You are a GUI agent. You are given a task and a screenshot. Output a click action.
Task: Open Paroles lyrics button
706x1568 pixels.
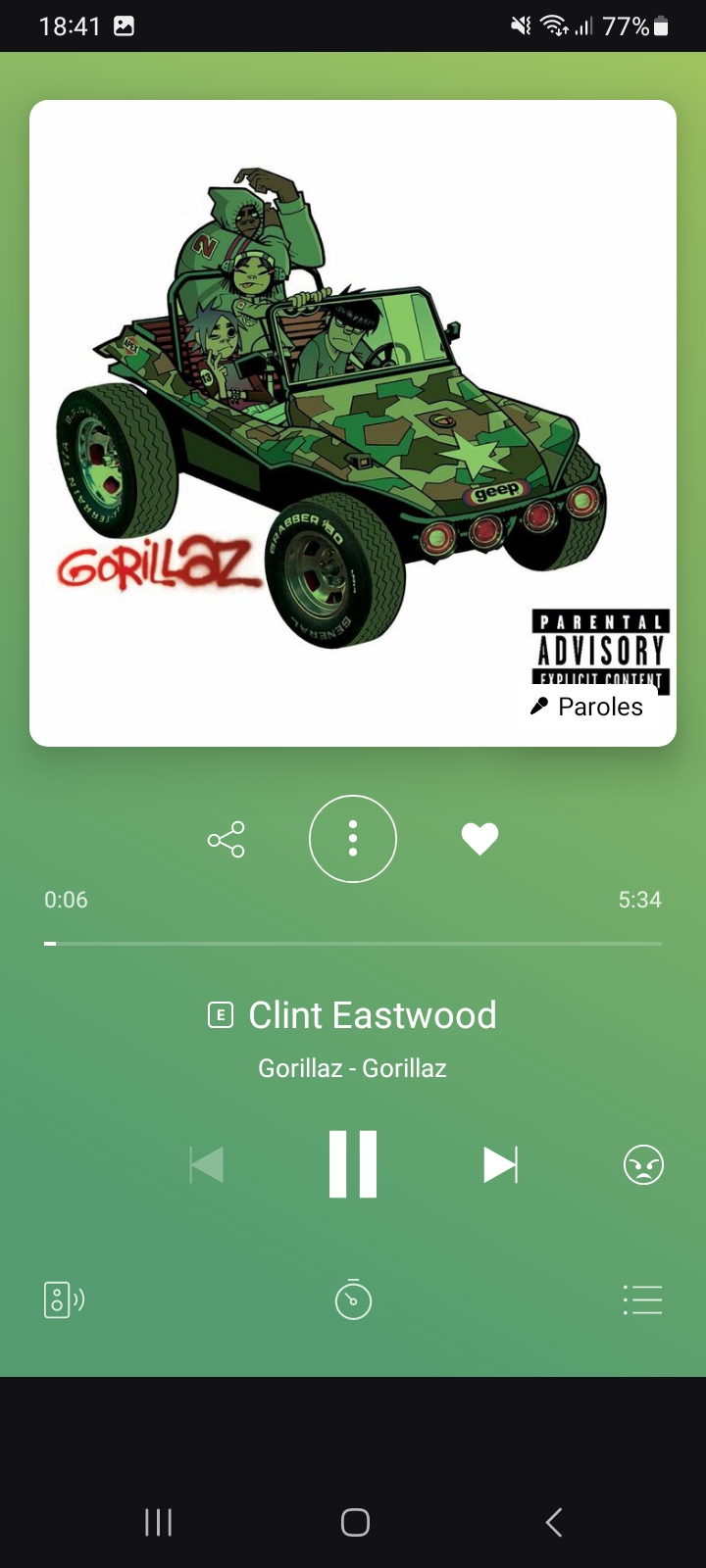click(586, 707)
